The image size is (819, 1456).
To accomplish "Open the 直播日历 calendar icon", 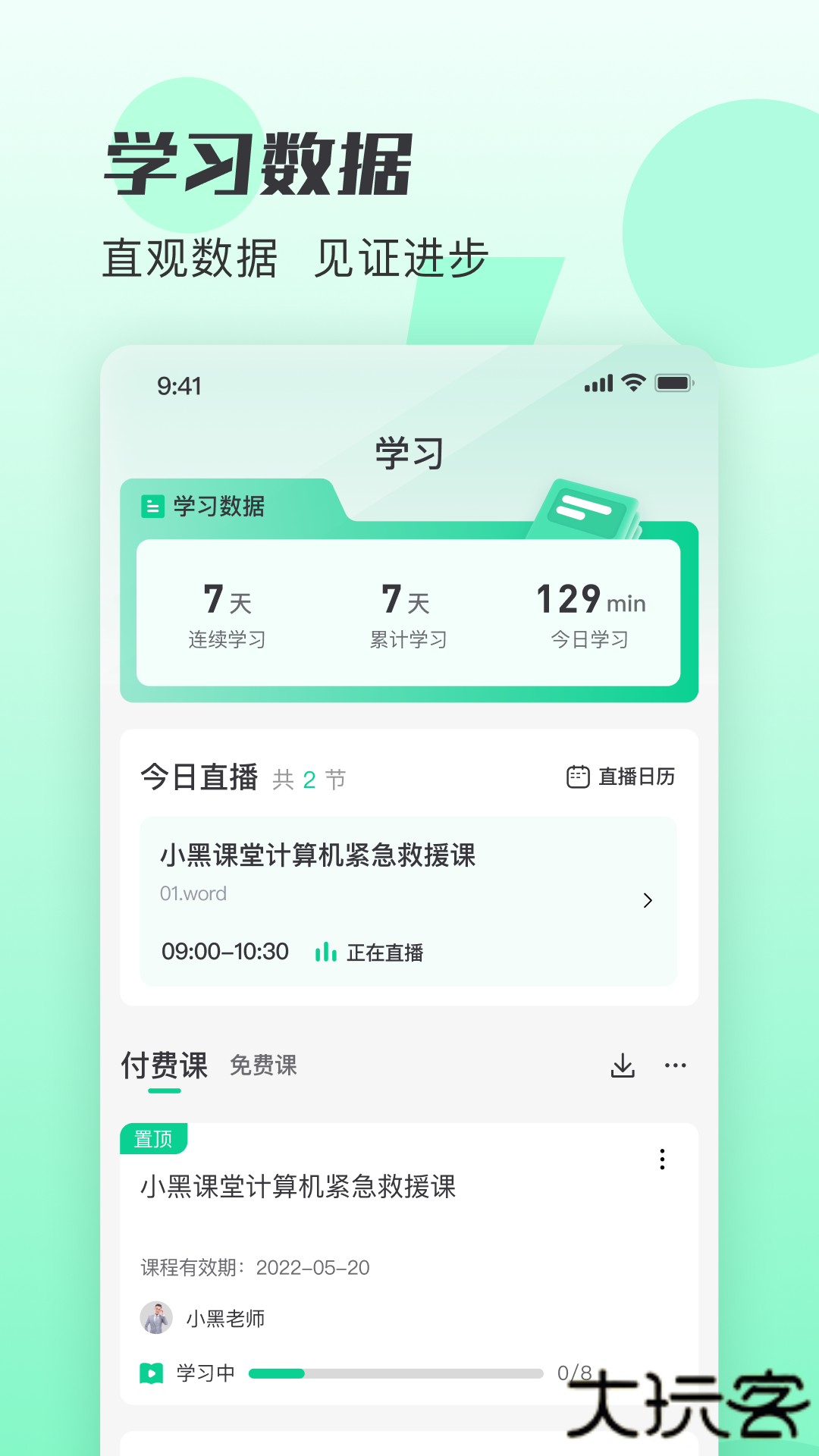I will (x=577, y=776).
